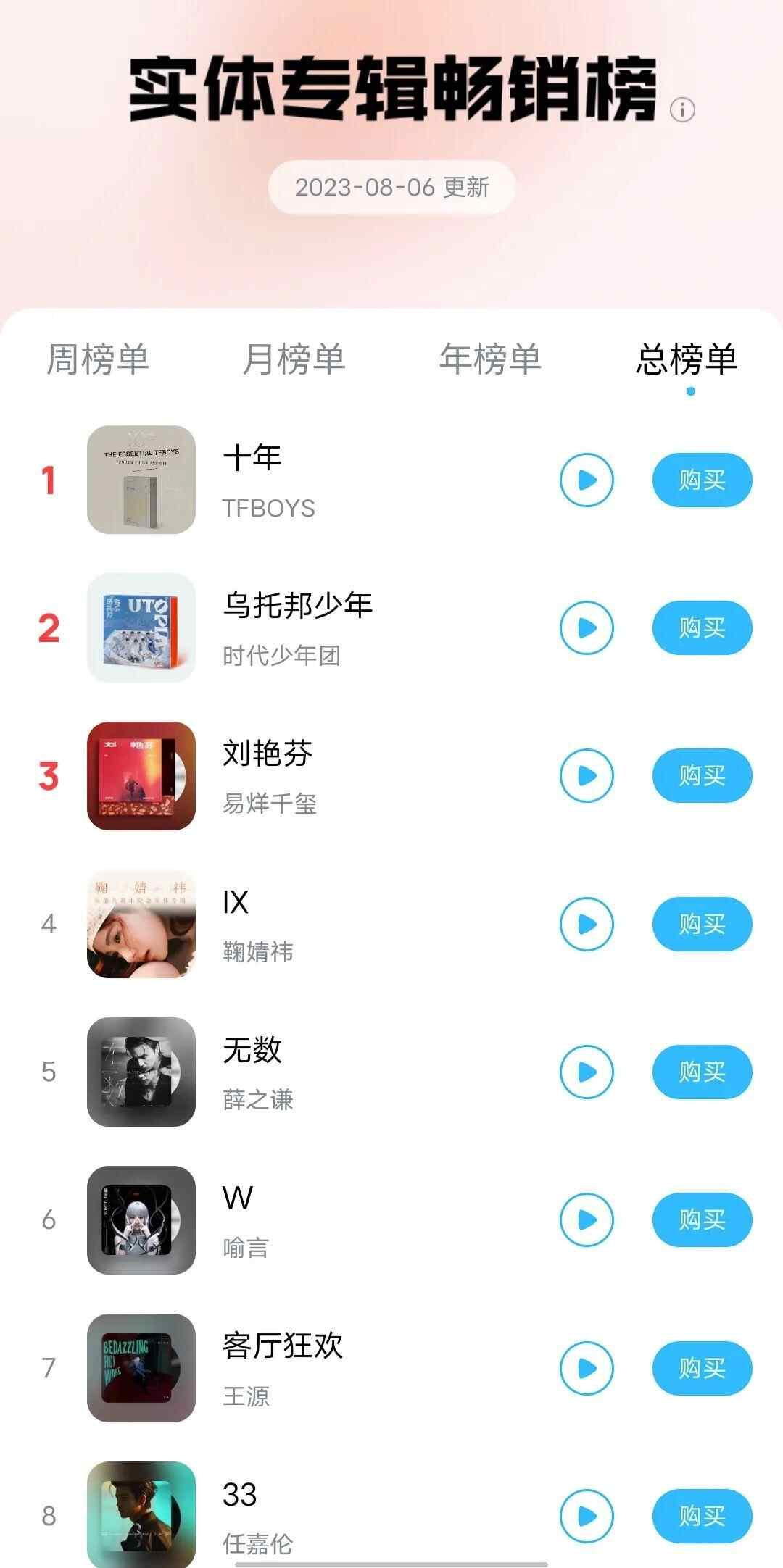Open the 无数 album by 薛之谦
Image resolution: width=783 pixels, height=1568 pixels.
[x=252, y=1051]
